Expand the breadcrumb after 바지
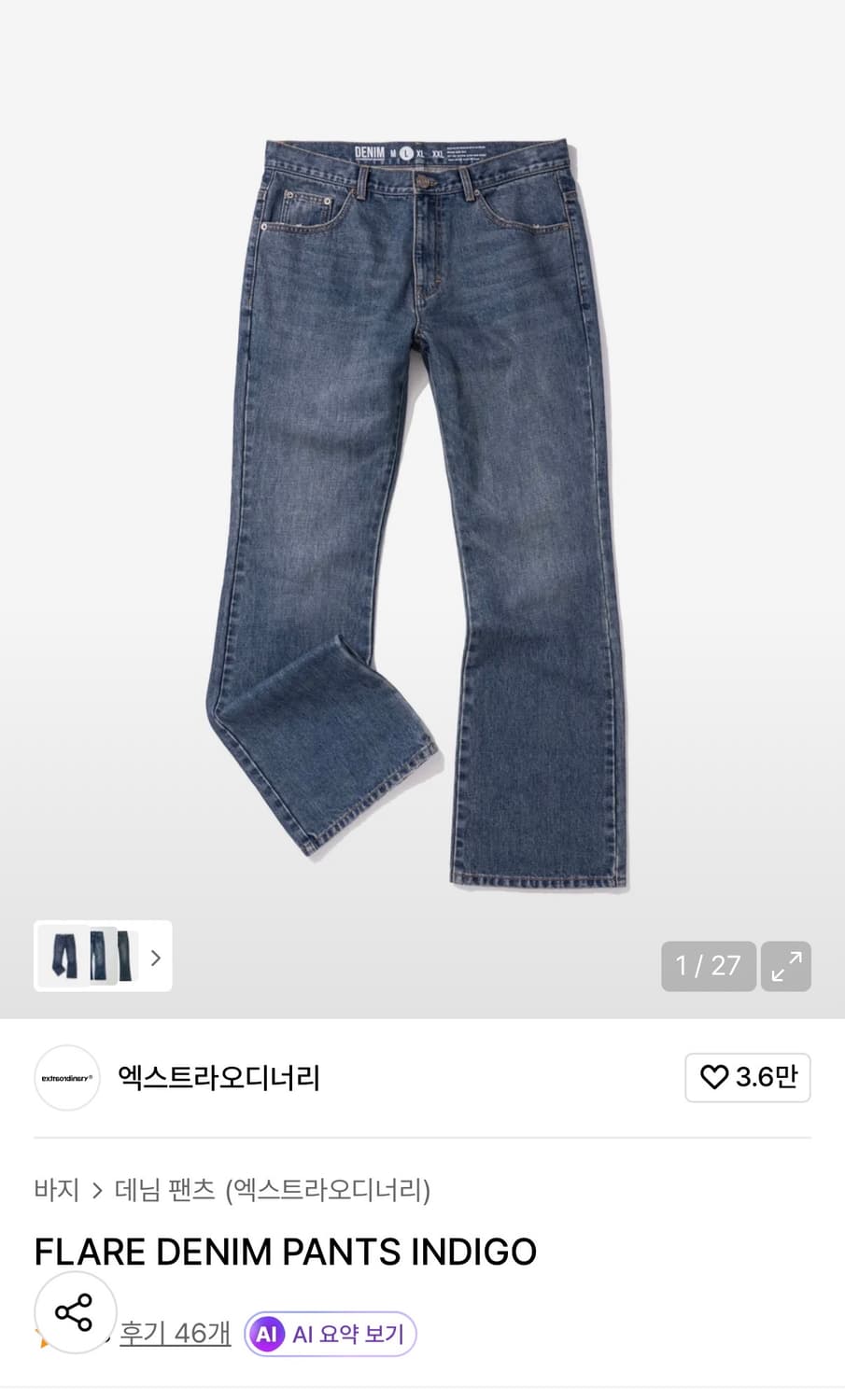The width and height of the screenshot is (845, 1400). pos(96,1189)
